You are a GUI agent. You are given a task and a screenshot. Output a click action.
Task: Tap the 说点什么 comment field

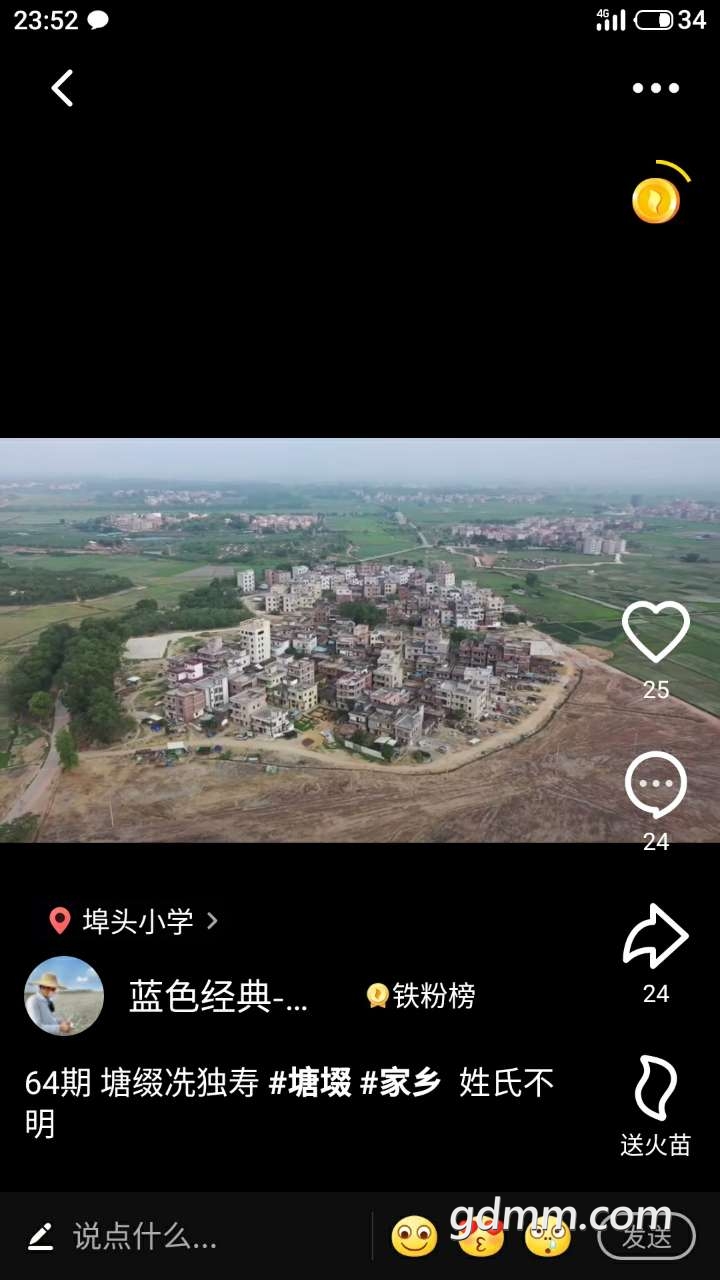coord(145,1237)
